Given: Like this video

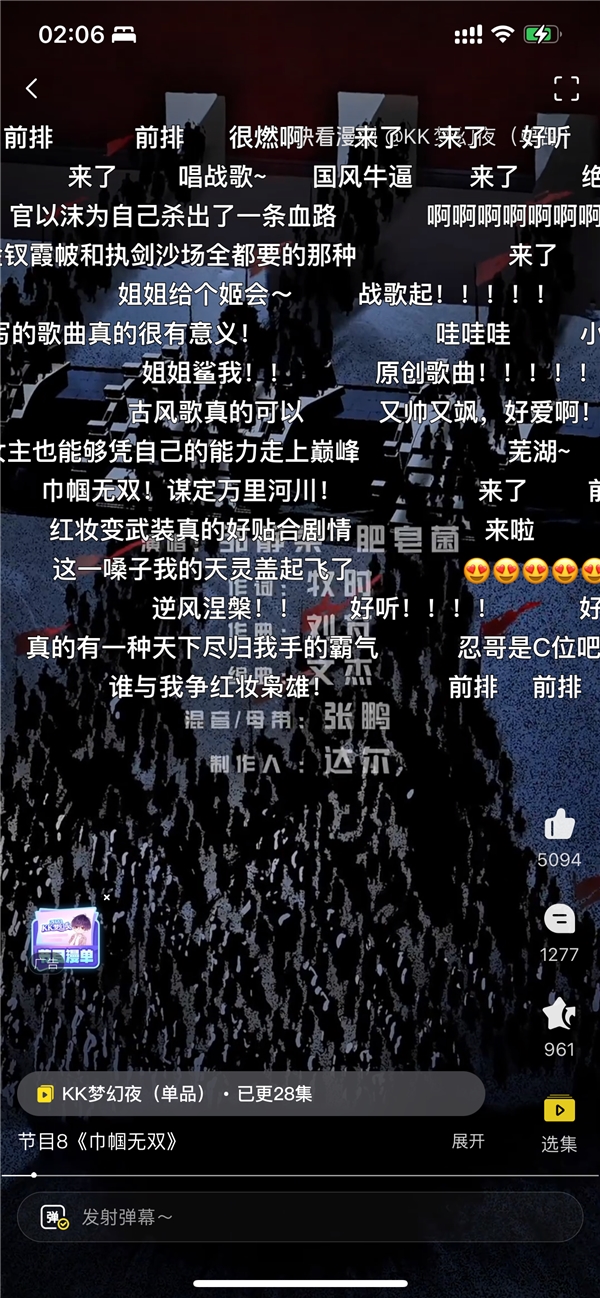Looking at the screenshot, I should pos(559,826).
